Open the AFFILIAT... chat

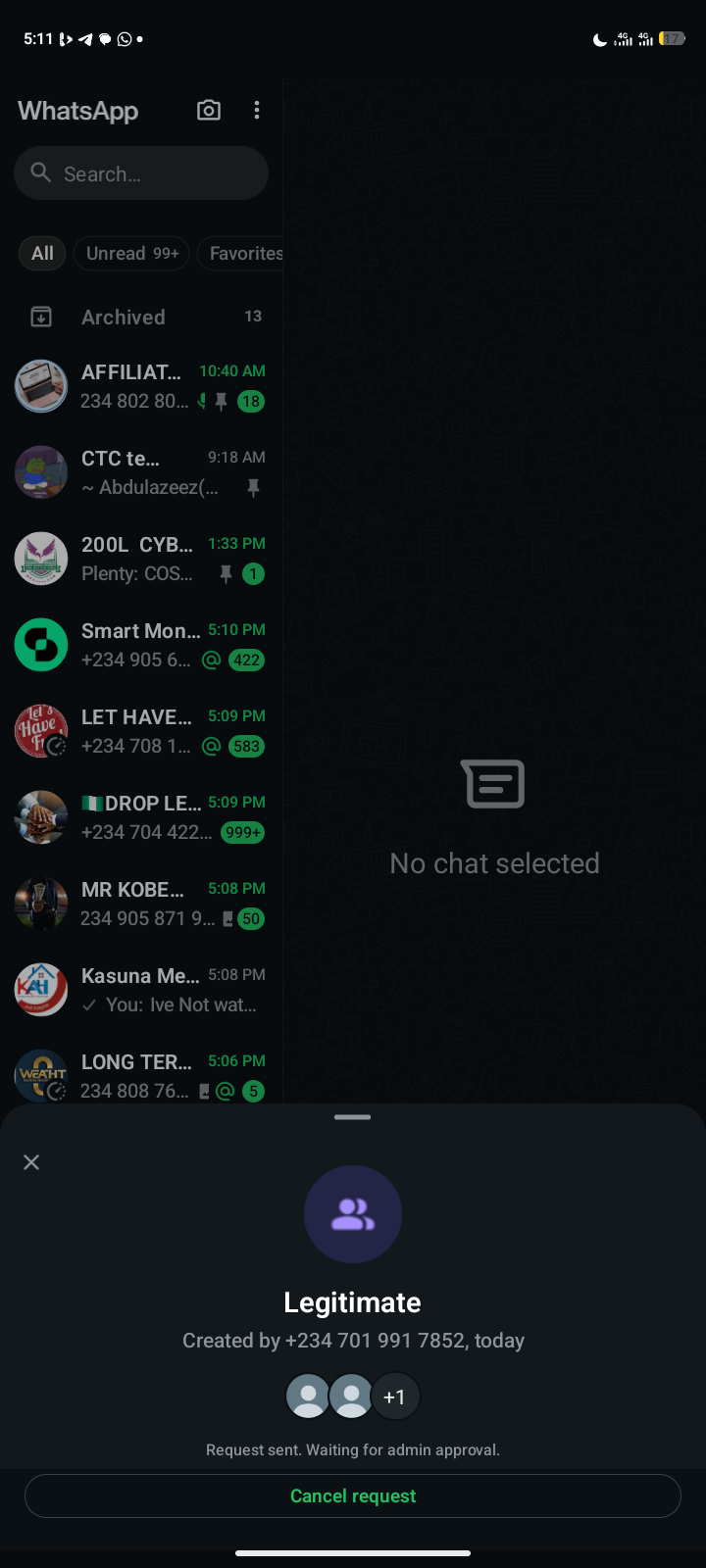click(141, 386)
